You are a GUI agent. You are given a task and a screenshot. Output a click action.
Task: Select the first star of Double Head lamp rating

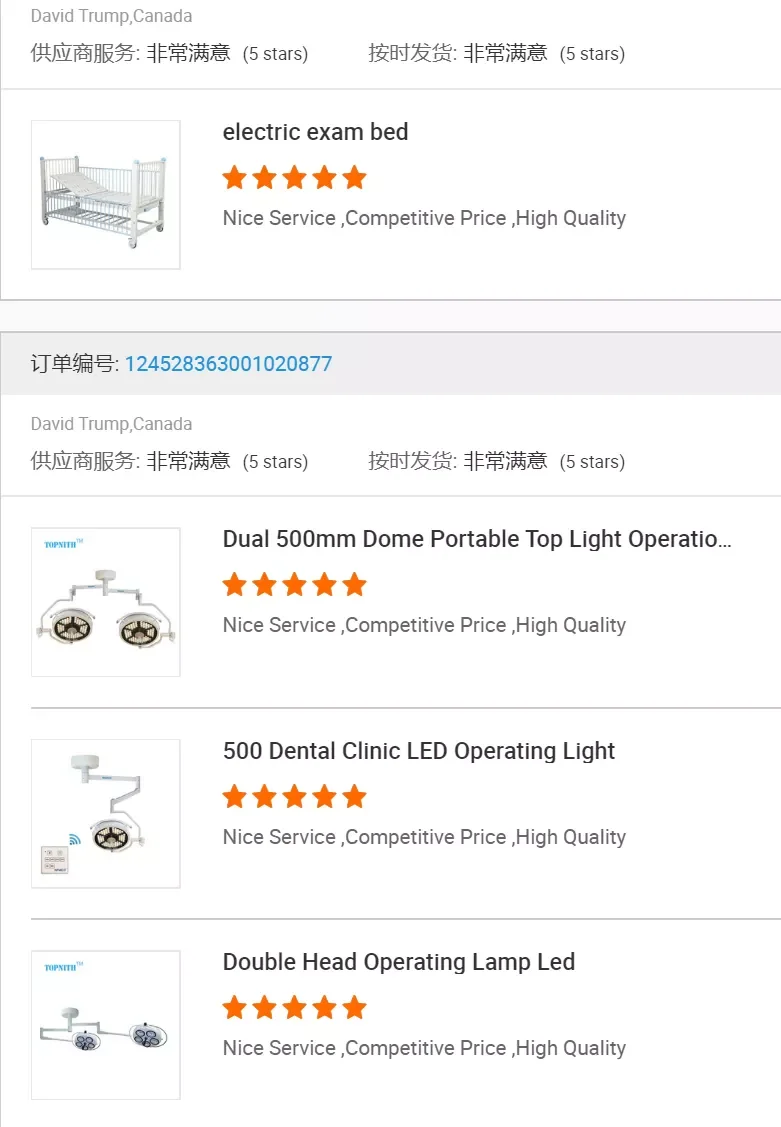tap(233, 1007)
